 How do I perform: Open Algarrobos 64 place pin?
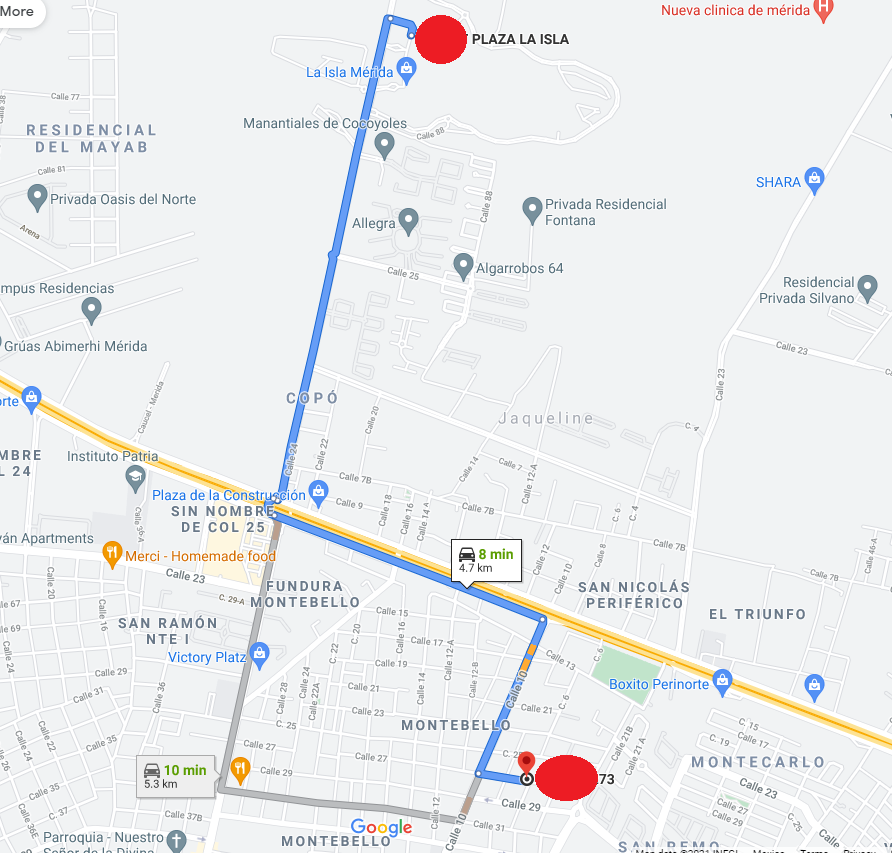(x=463, y=266)
